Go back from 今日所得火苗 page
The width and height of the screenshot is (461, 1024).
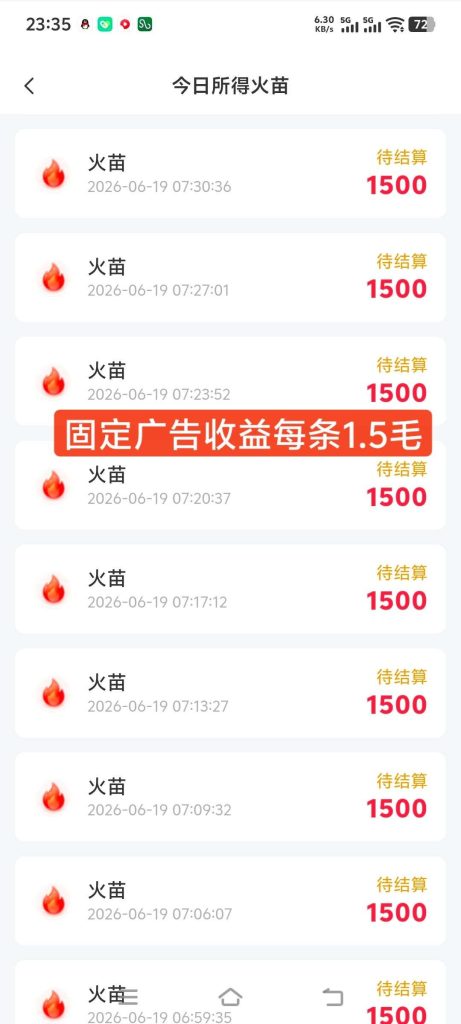click(x=29, y=86)
